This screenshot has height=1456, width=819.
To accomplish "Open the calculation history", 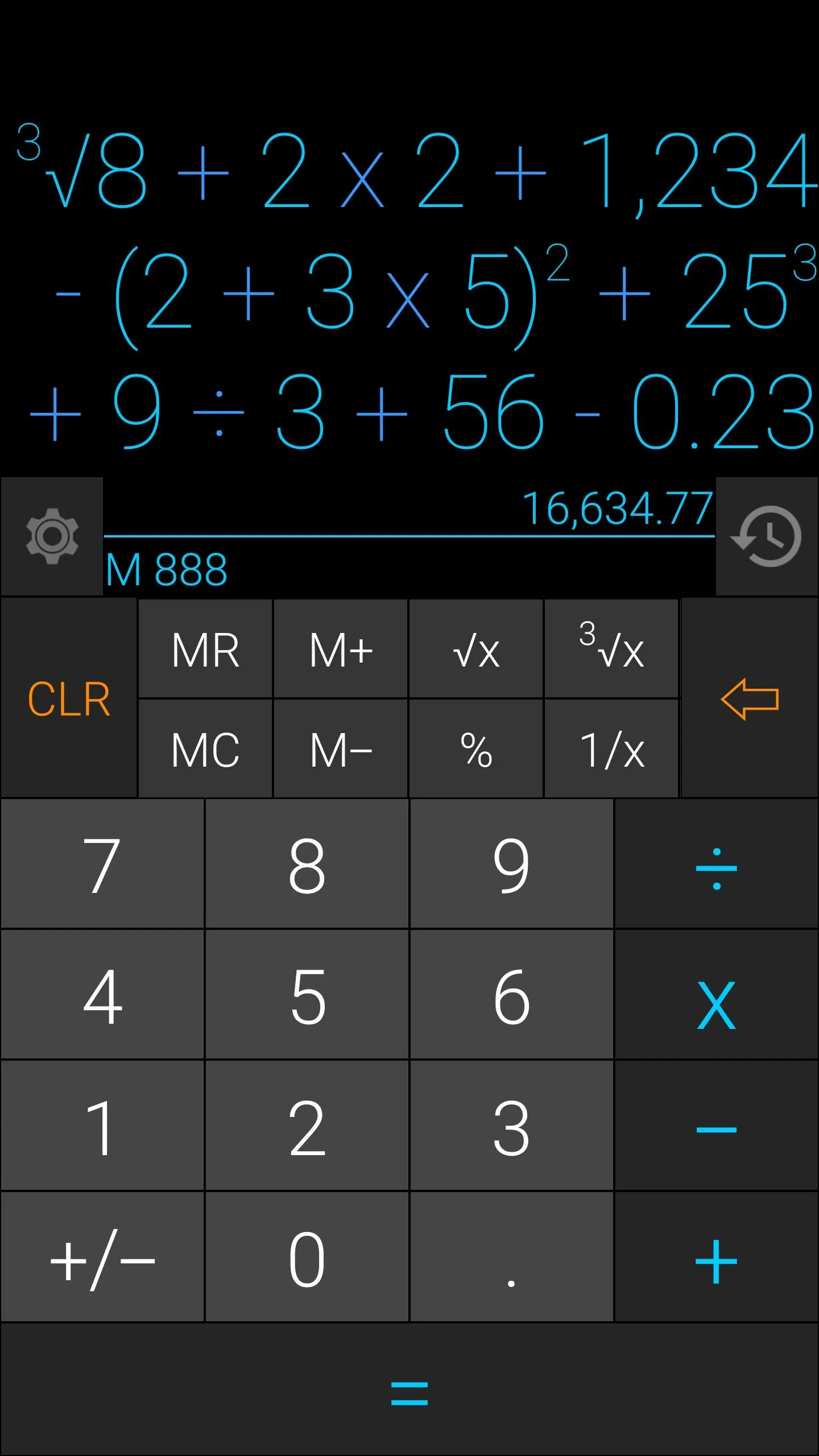I will [767, 537].
